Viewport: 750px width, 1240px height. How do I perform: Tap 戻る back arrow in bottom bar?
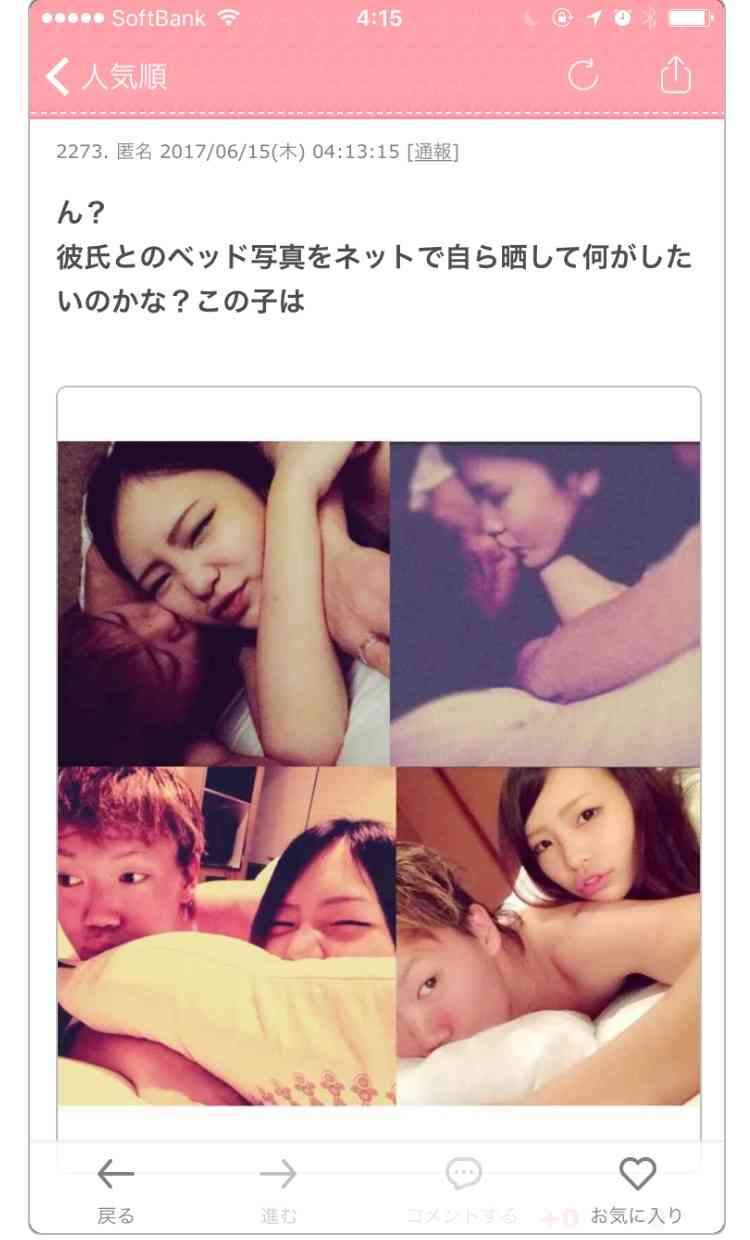[116, 1190]
